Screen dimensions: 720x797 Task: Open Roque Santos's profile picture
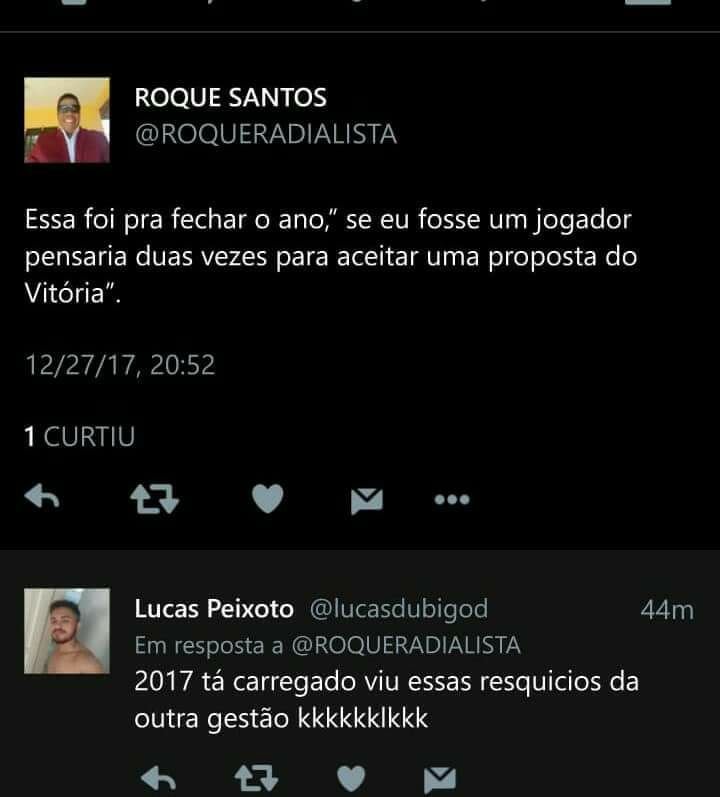67,120
